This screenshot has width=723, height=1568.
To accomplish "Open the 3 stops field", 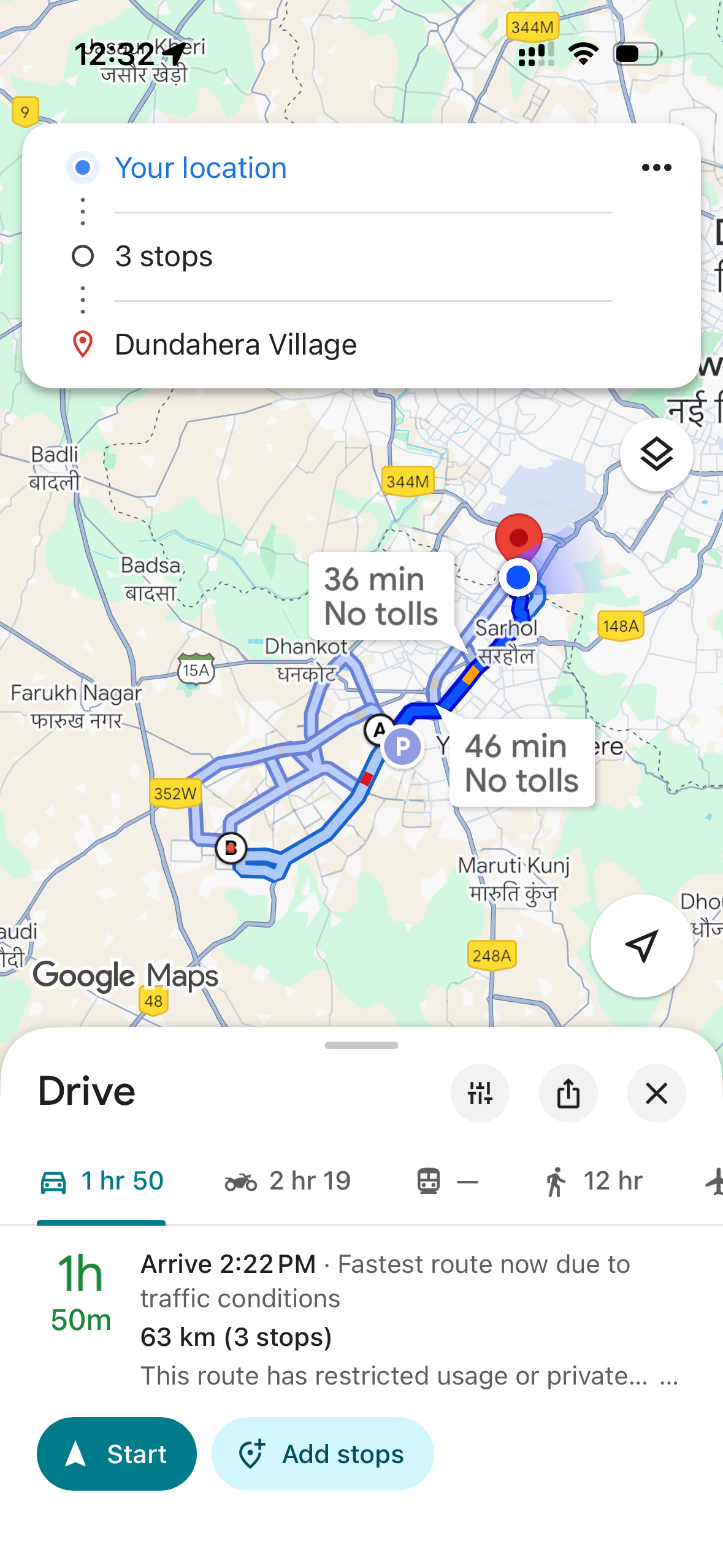I will [164, 256].
